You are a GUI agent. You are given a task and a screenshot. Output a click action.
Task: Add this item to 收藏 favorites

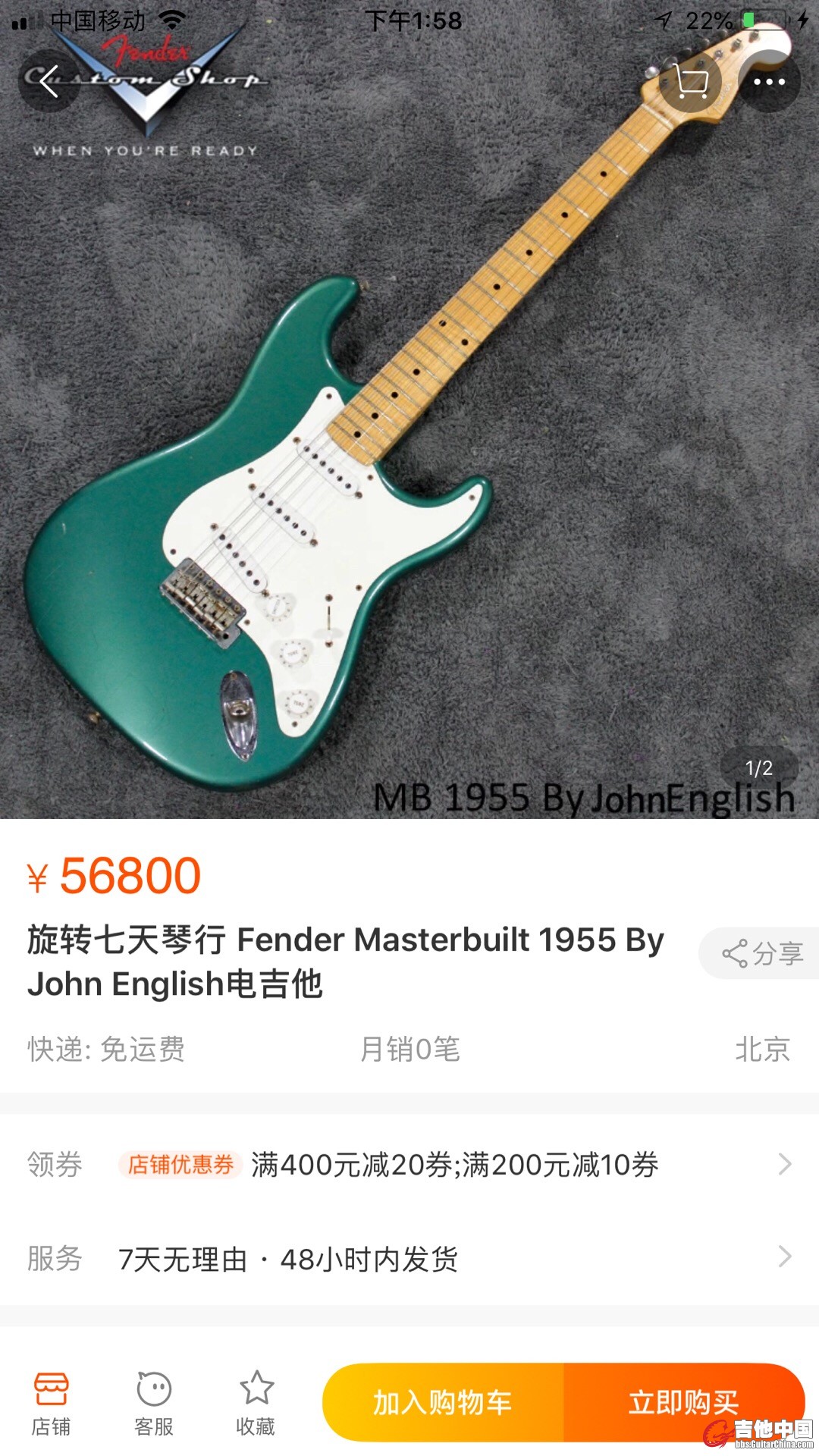tap(256, 1403)
